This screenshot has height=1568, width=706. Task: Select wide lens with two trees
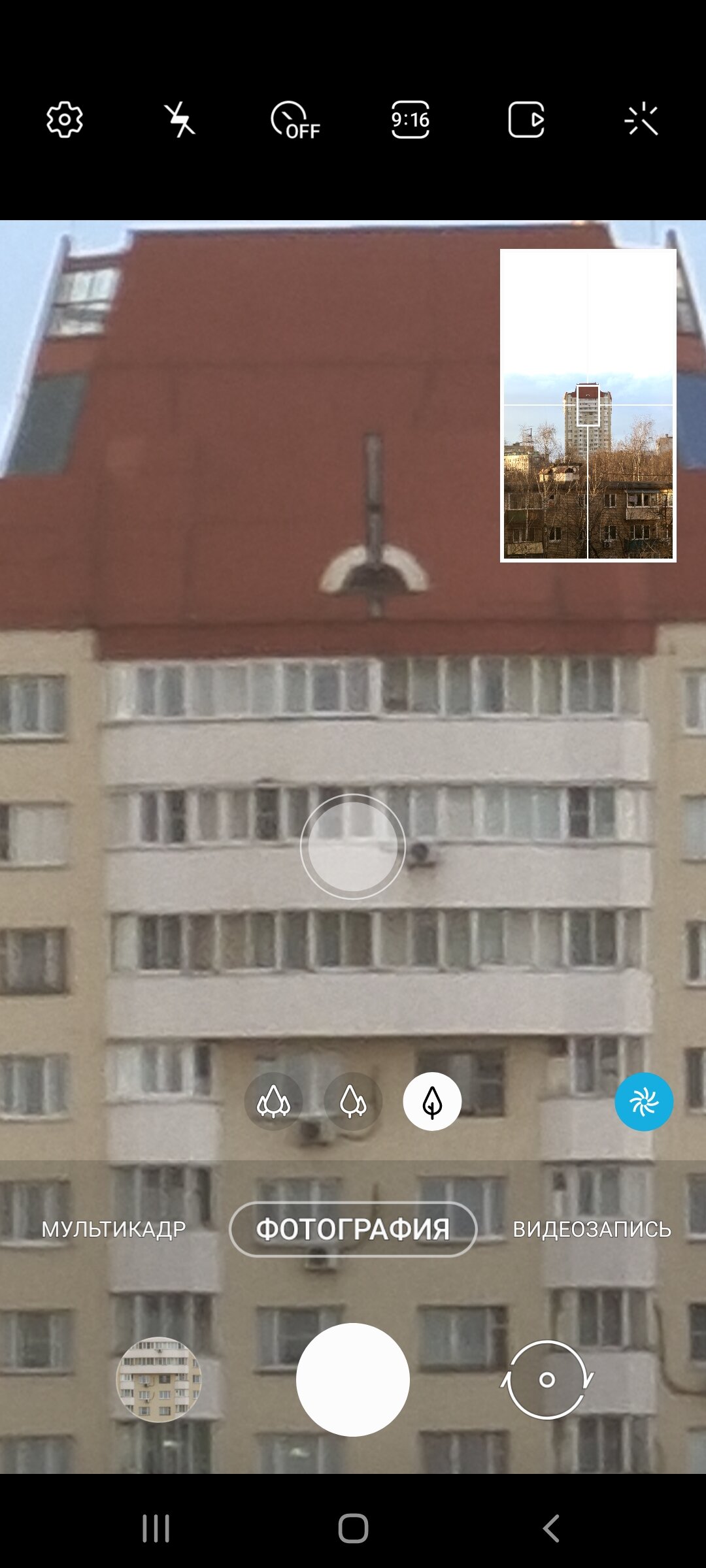coord(353,1102)
